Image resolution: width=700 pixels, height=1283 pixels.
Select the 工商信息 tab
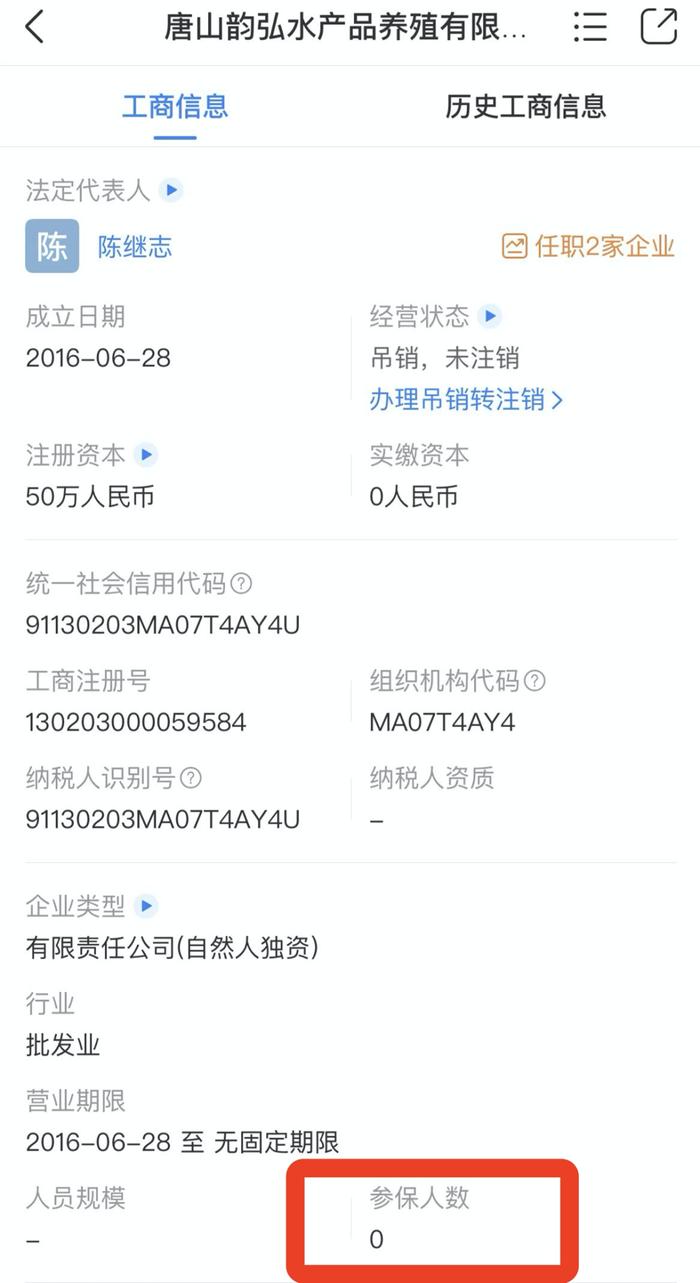pyautogui.click(x=175, y=106)
